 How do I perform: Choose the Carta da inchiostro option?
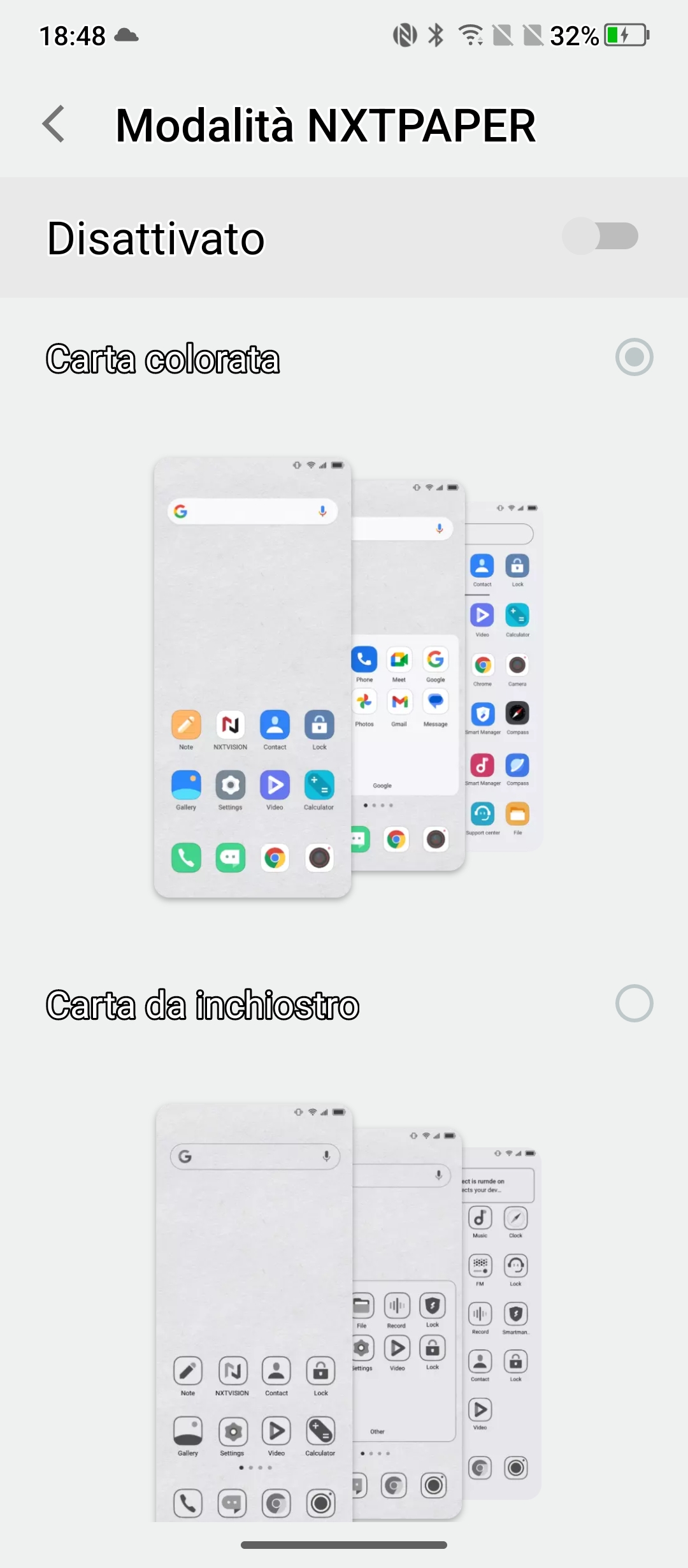634,1004
